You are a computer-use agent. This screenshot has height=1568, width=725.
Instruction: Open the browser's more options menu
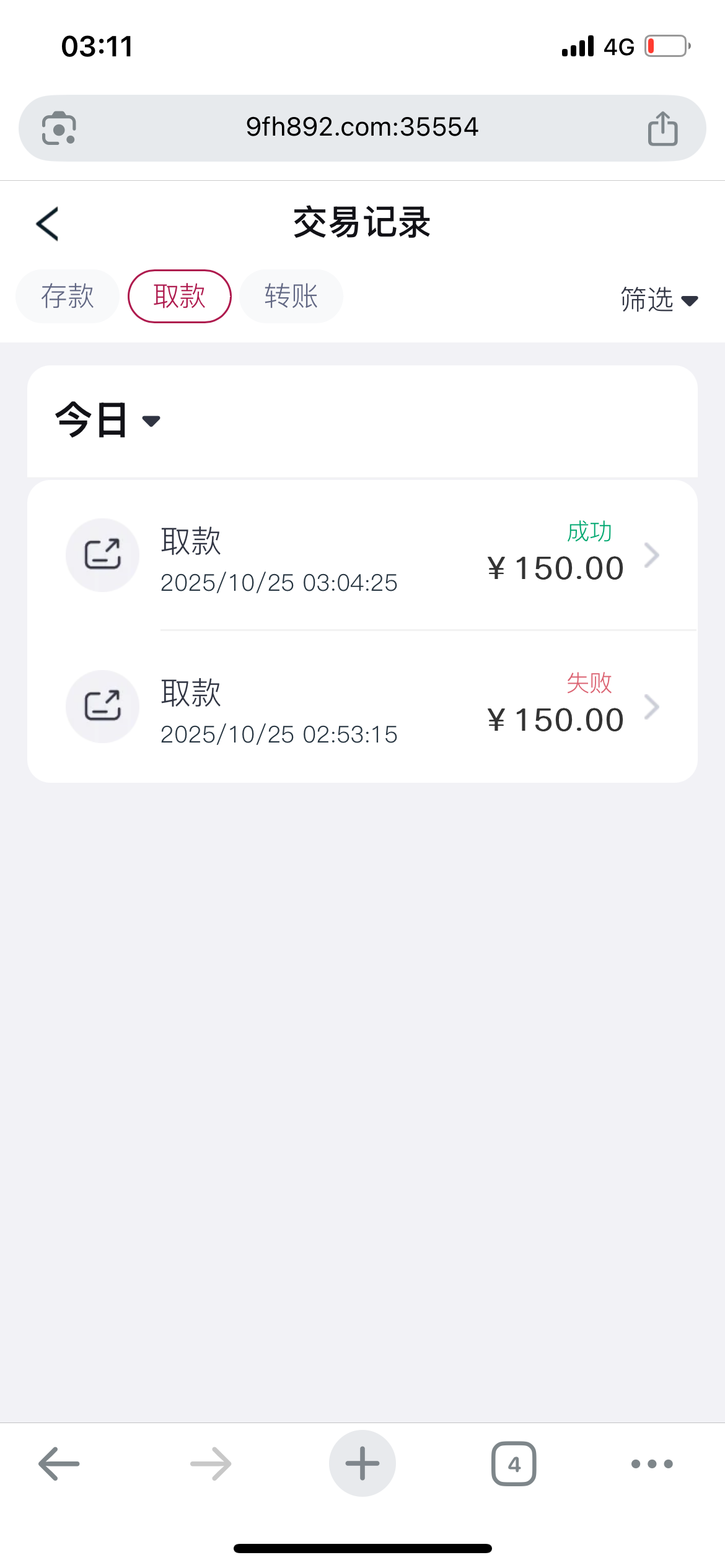652,1464
